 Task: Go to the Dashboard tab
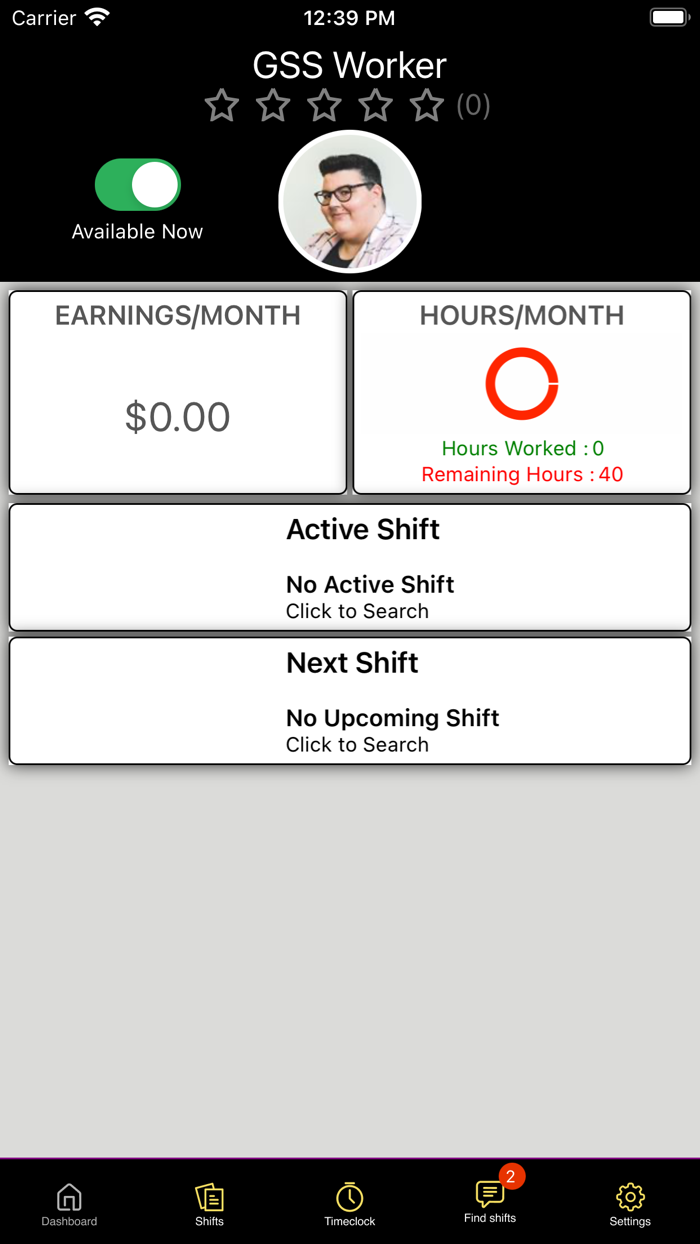coord(69,1204)
